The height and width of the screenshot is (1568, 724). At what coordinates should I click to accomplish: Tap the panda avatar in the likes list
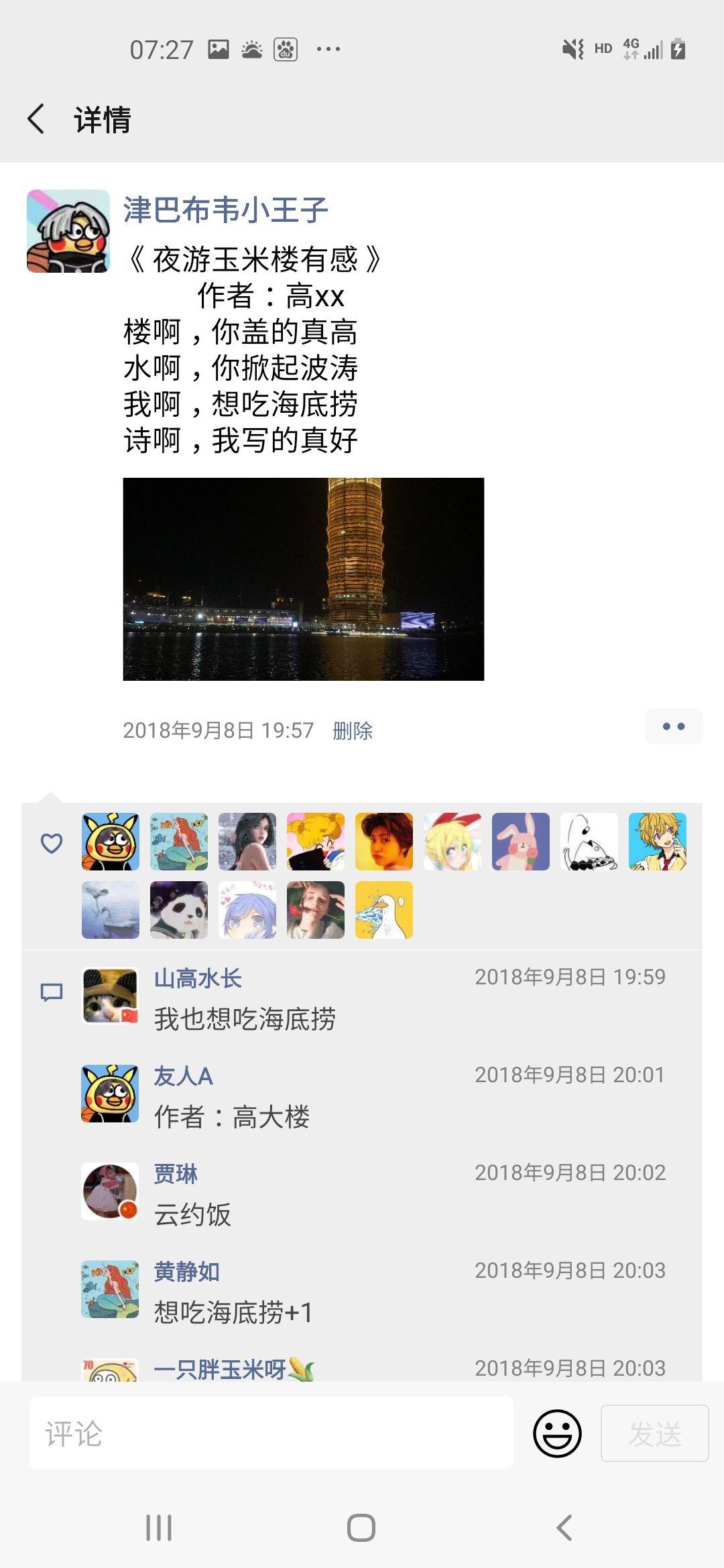[178, 909]
